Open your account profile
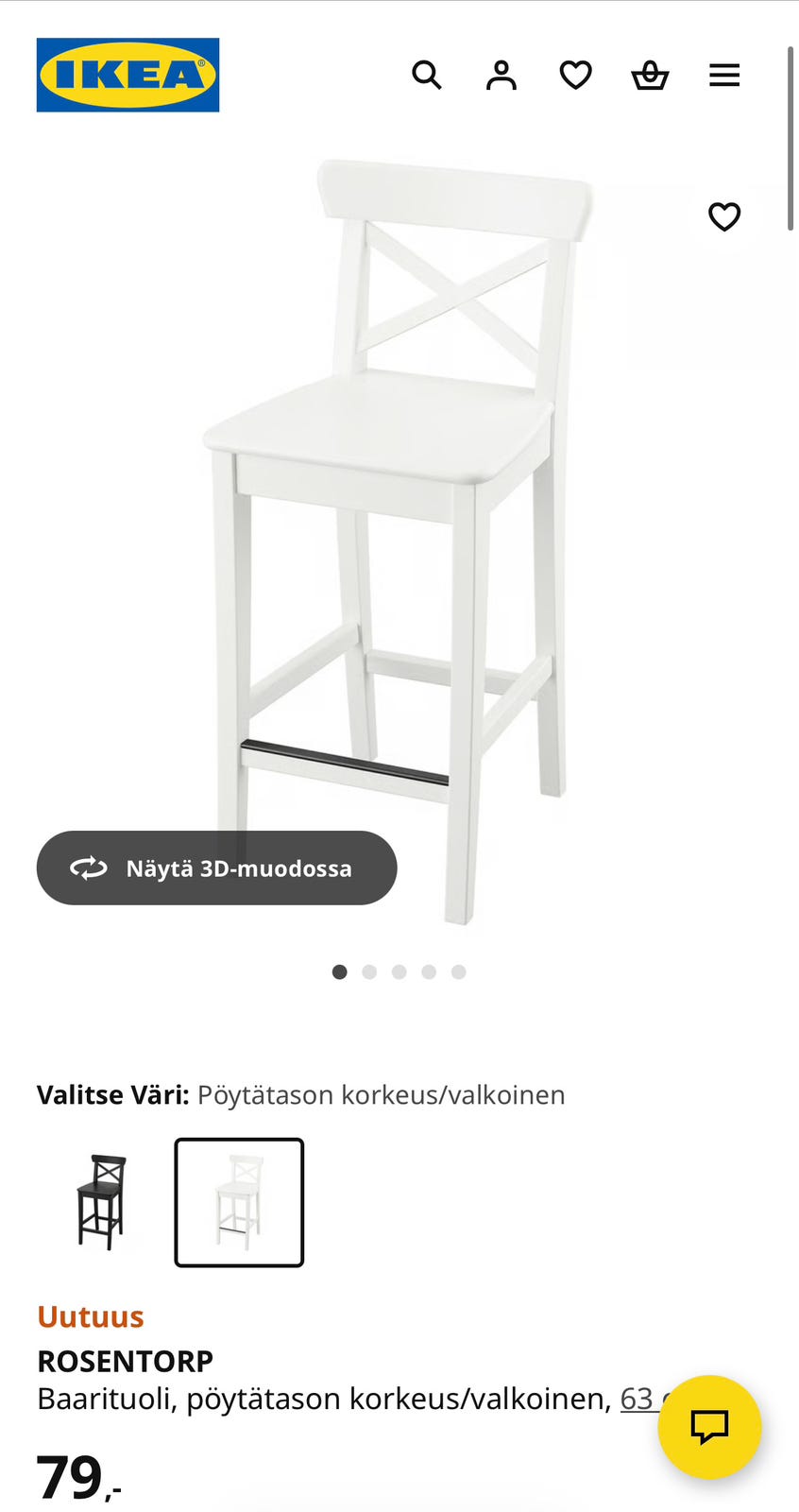Viewport: 799px width, 1512px height. (x=501, y=75)
